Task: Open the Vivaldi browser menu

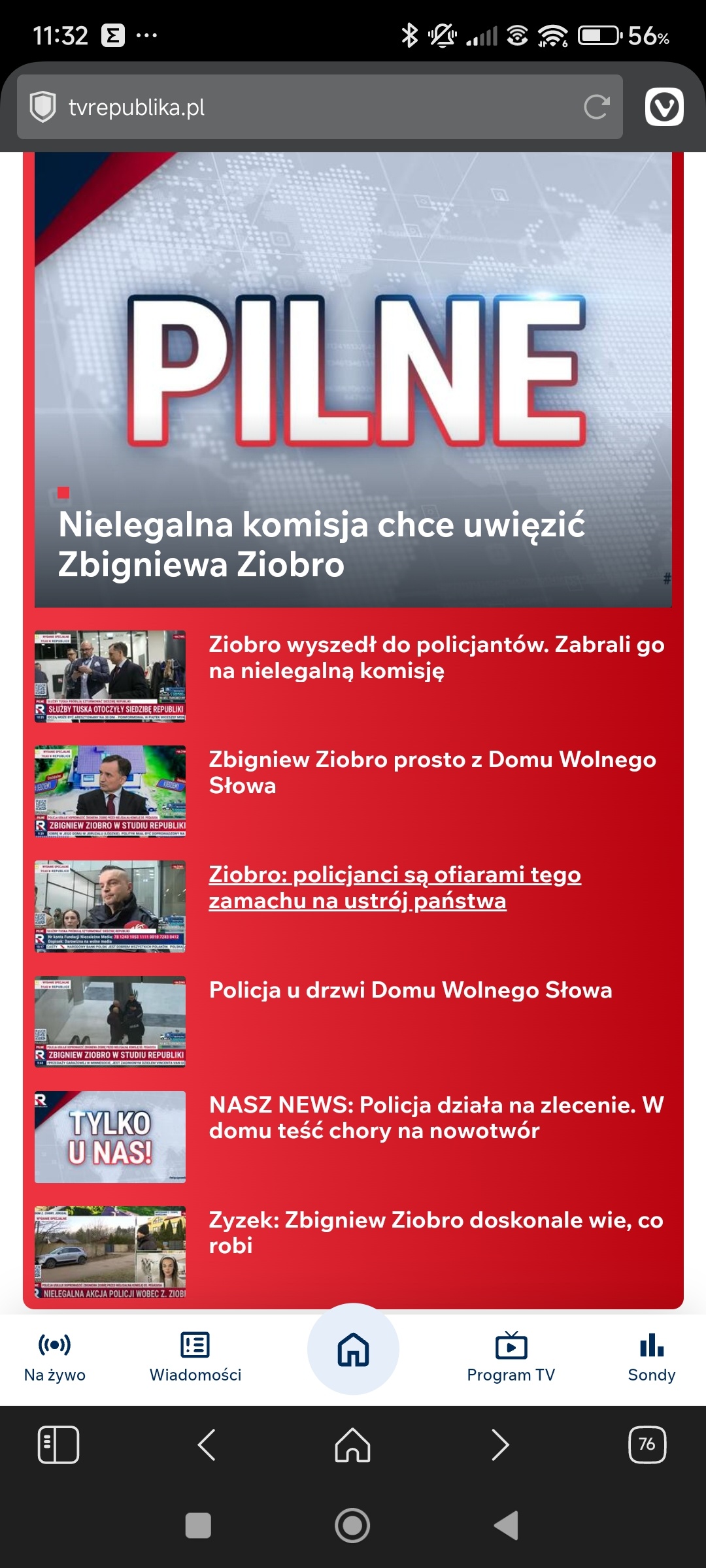Action: coord(664,106)
